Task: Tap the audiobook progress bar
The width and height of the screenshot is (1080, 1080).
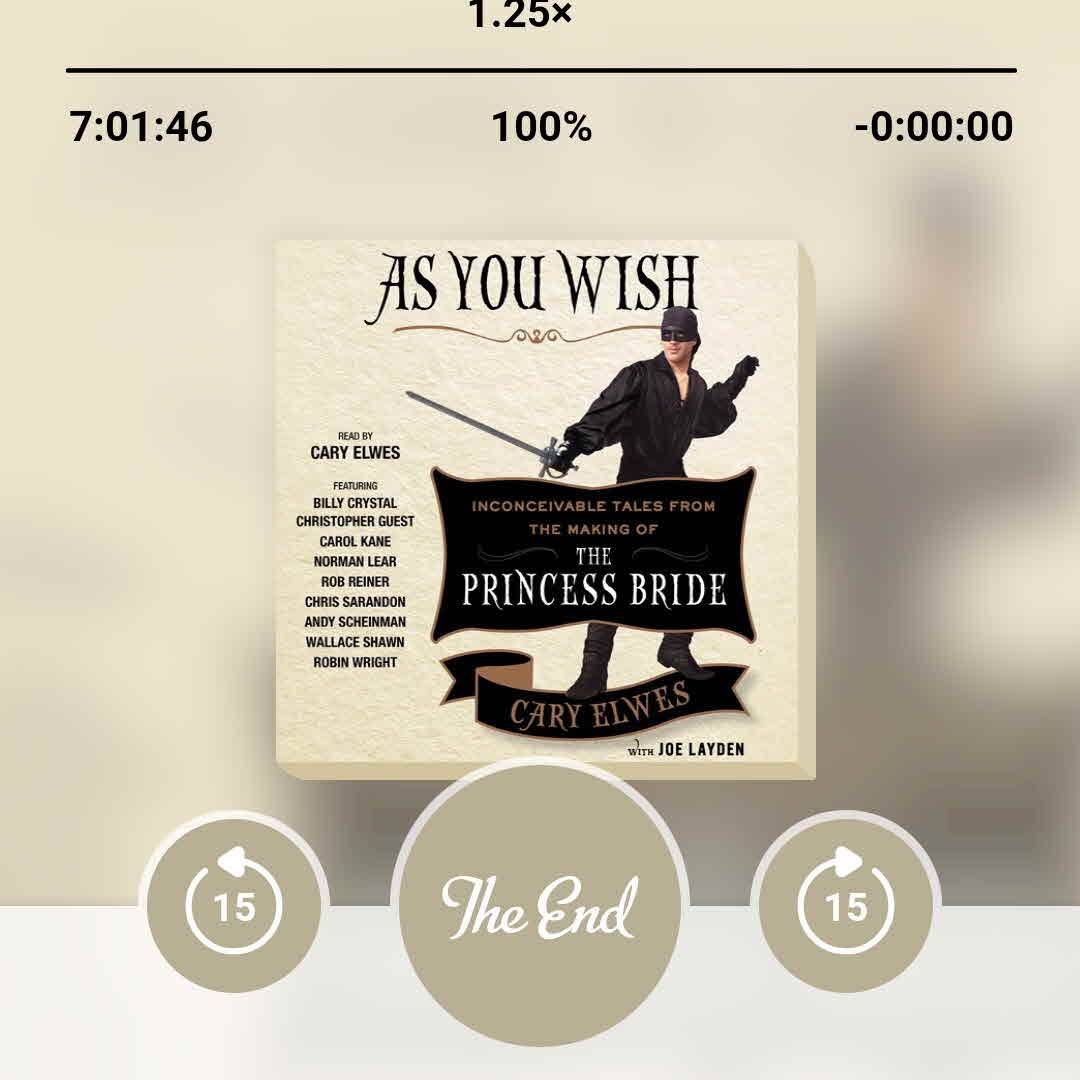Action: pos(540,71)
